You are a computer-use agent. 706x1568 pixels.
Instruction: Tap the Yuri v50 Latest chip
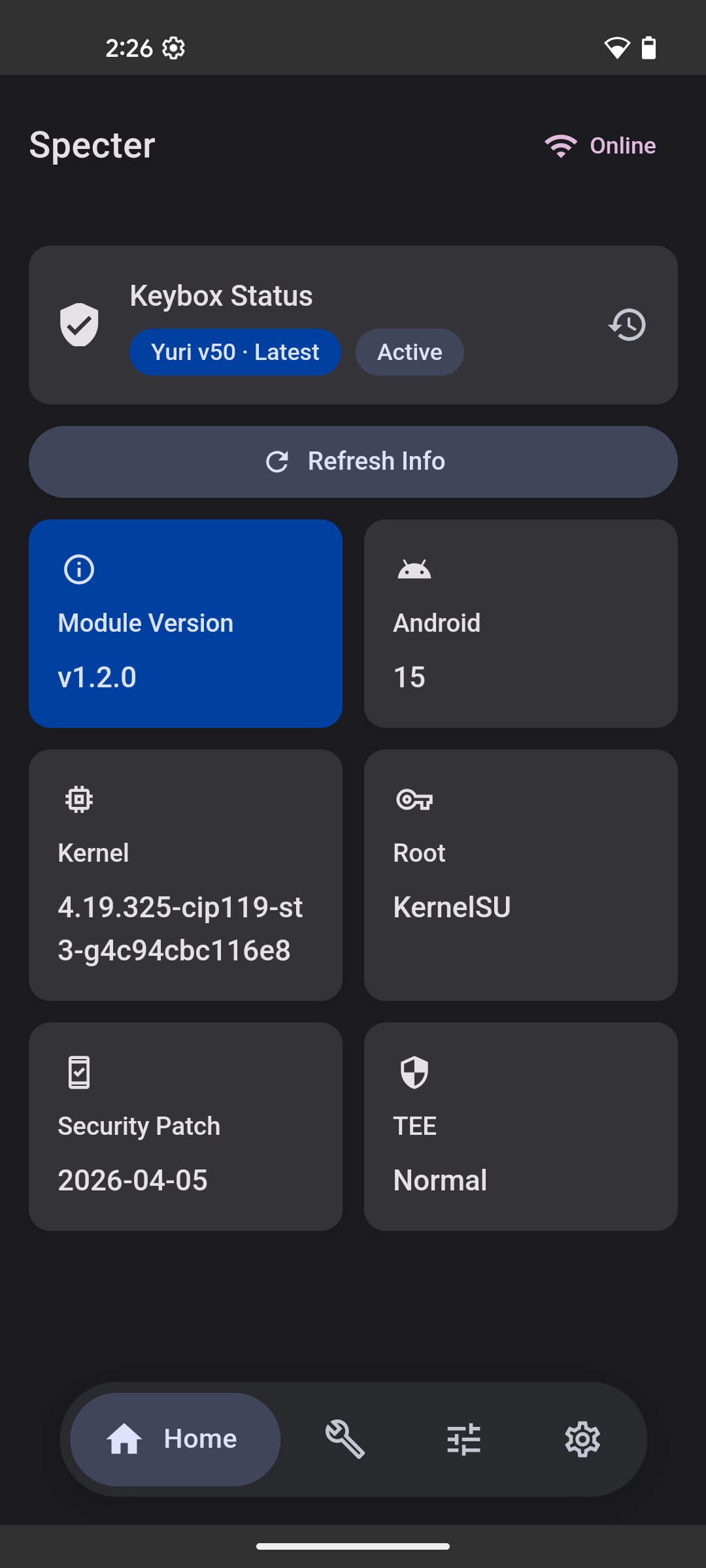pyautogui.click(x=235, y=352)
